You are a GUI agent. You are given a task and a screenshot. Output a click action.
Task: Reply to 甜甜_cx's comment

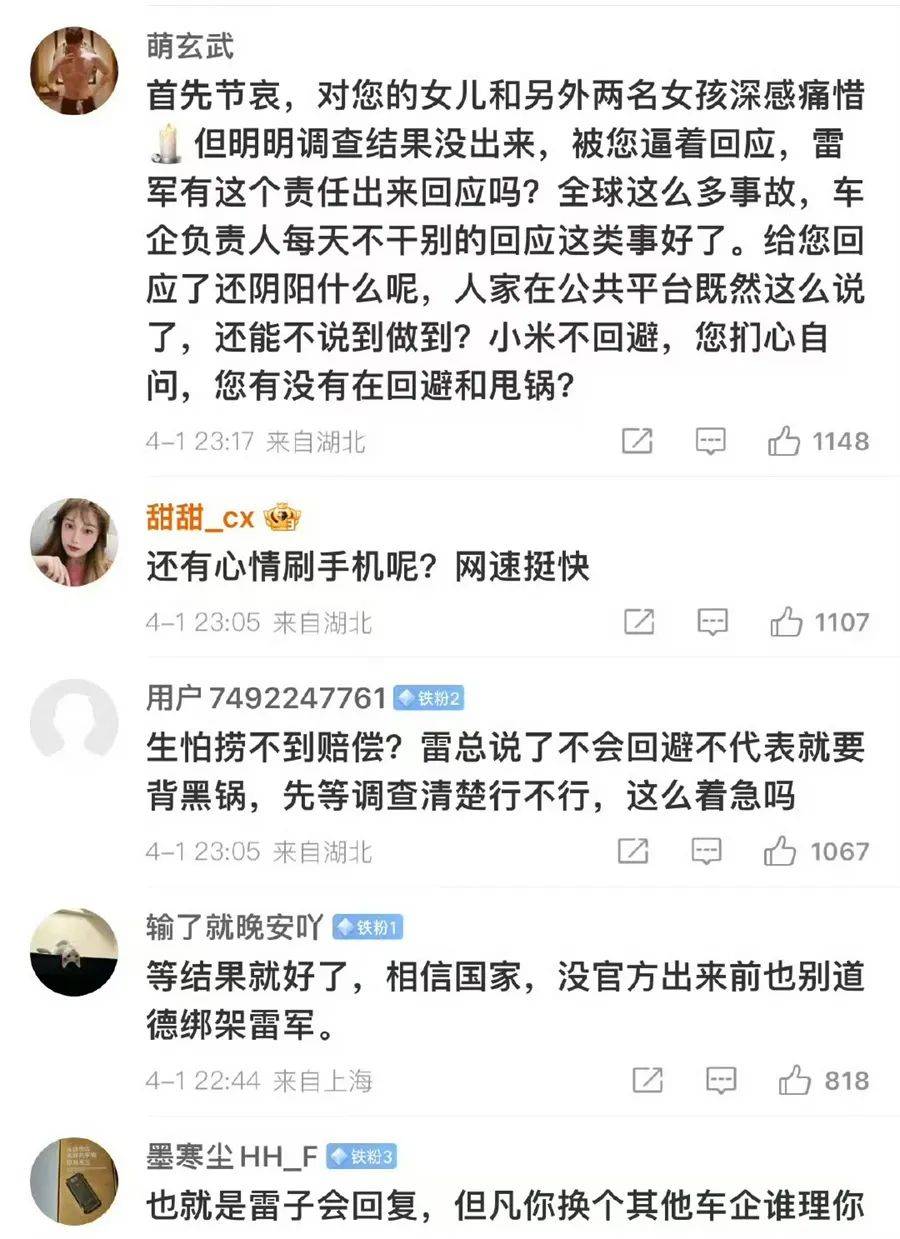coord(711,622)
